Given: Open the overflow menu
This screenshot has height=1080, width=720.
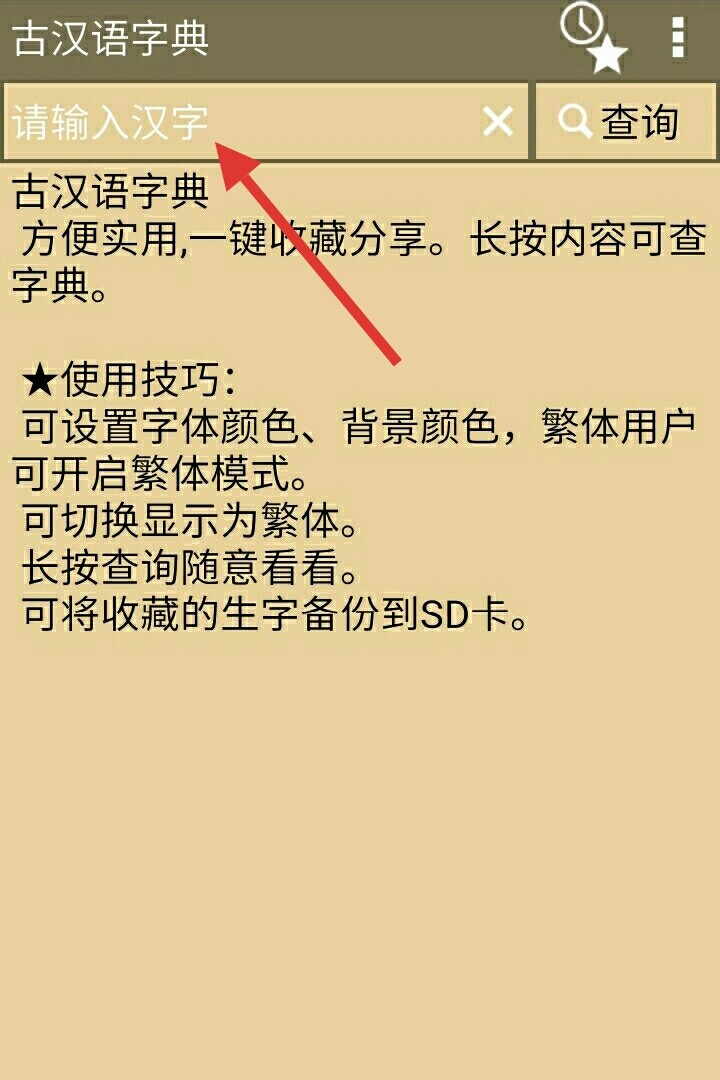Looking at the screenshot, I should pyautogui.click(x=678, y=38).
